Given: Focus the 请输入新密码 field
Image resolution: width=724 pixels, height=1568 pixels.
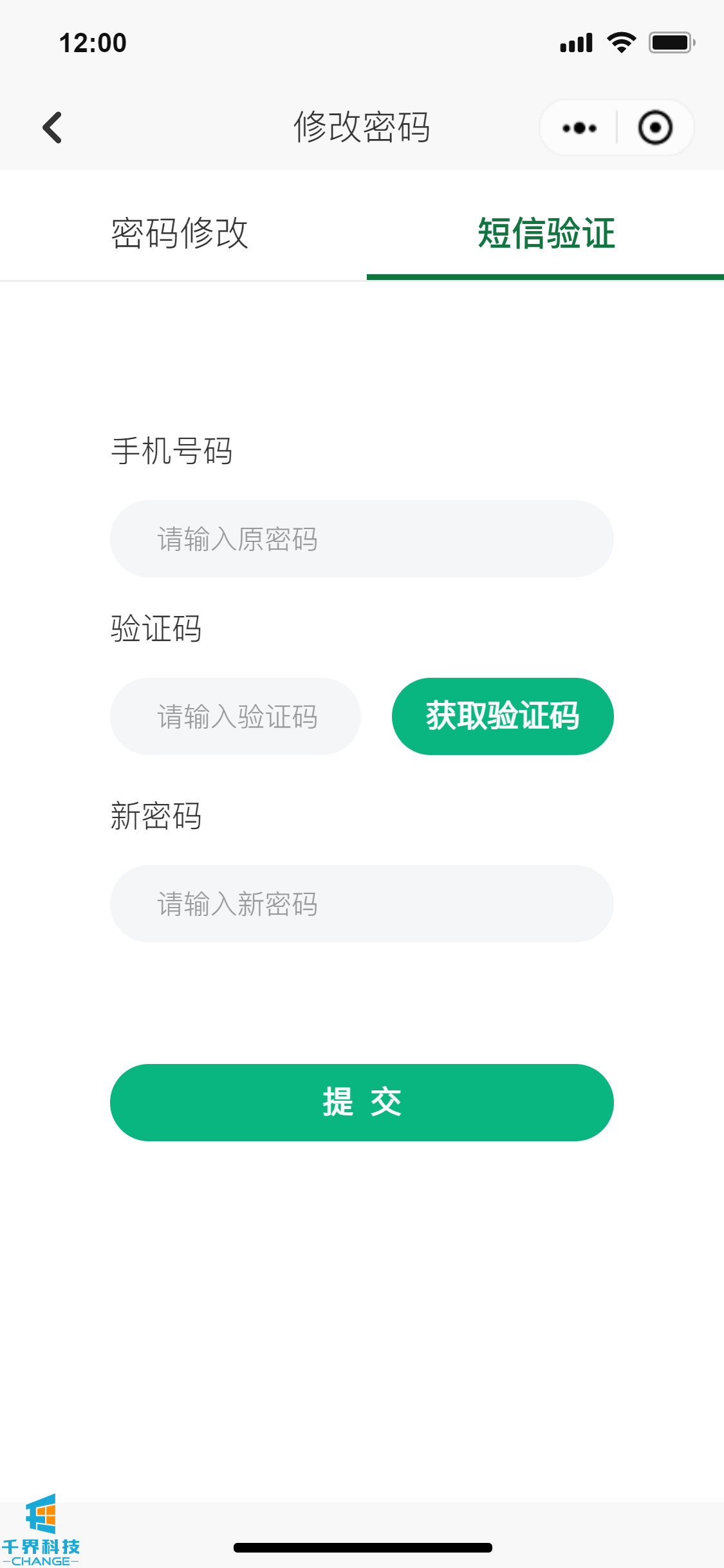Looking at the screenshot, I should [x=362, y=904].
